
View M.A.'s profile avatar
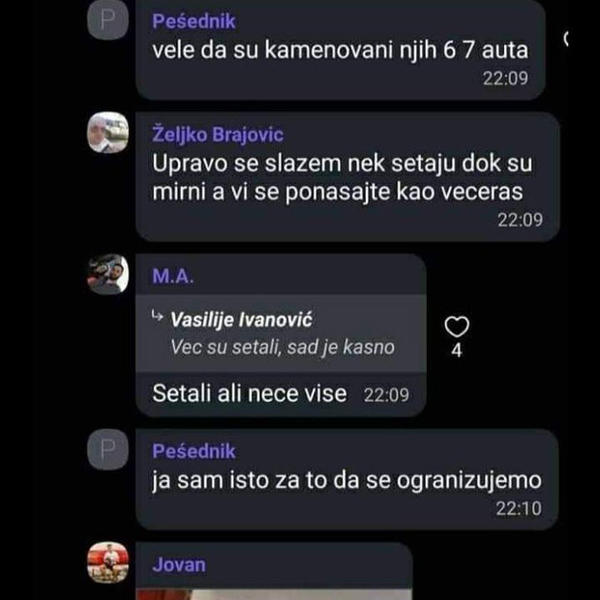pyautogui.click(x=108, y=275)
